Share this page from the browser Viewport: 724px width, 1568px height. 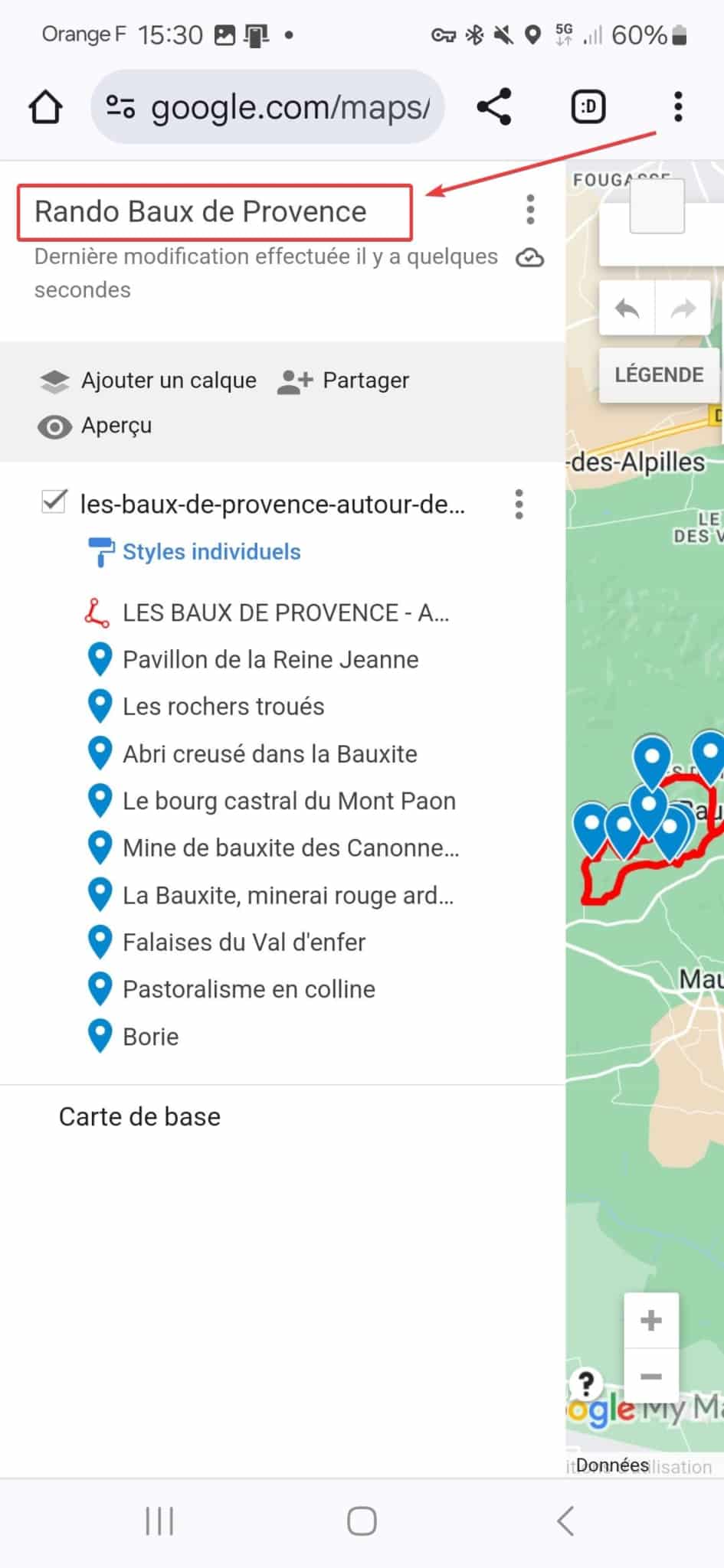[x=494, y=106]
